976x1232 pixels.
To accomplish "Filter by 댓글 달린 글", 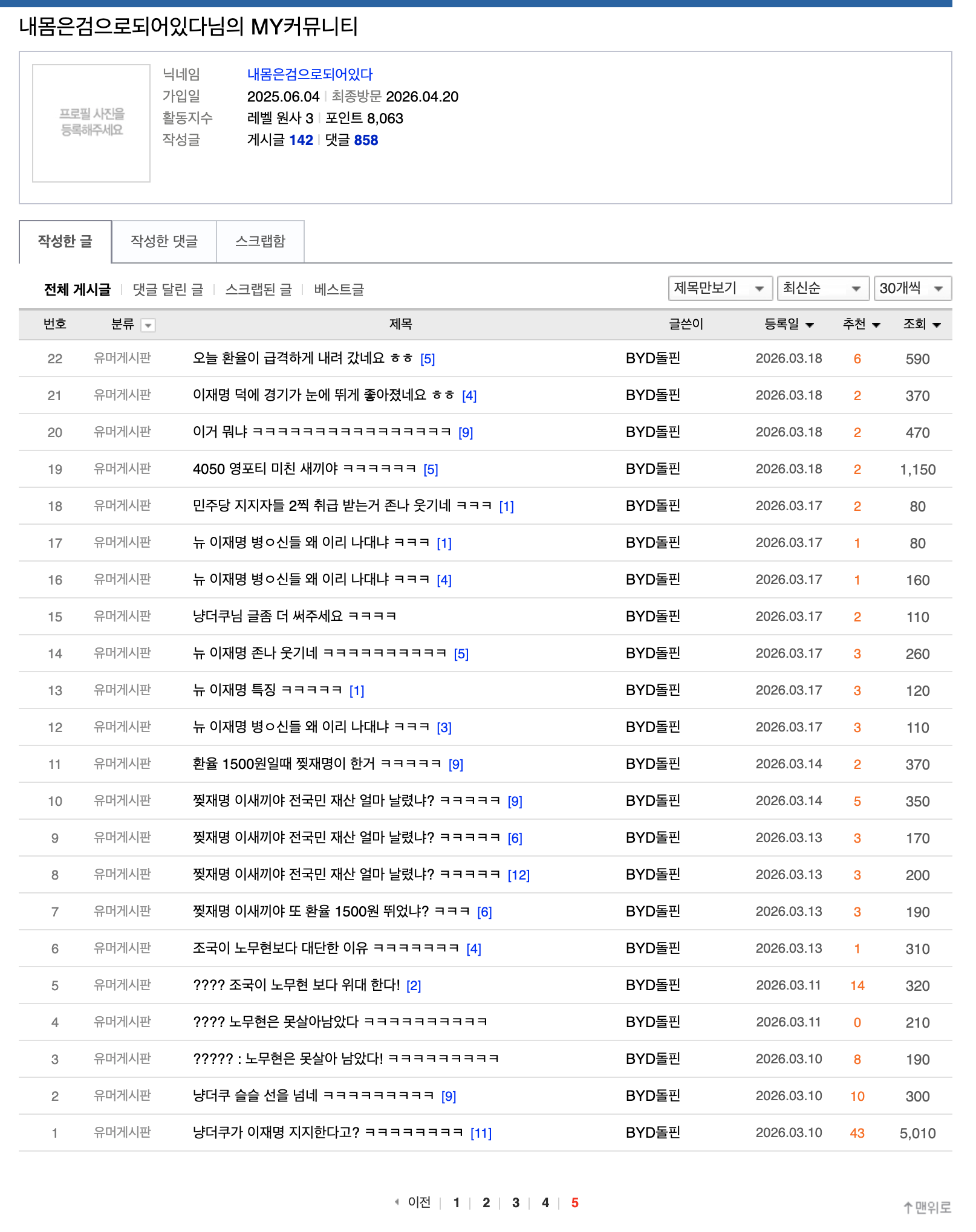I will [x=168, y=290].
